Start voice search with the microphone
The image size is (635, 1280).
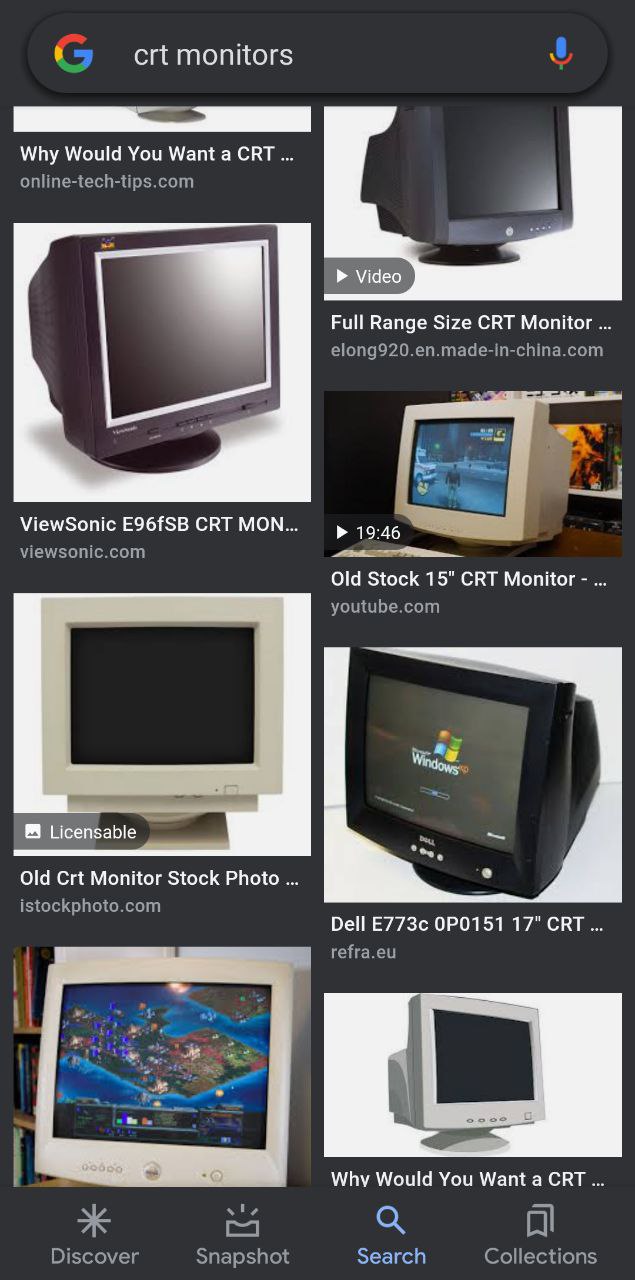click(x=561, y=54)
